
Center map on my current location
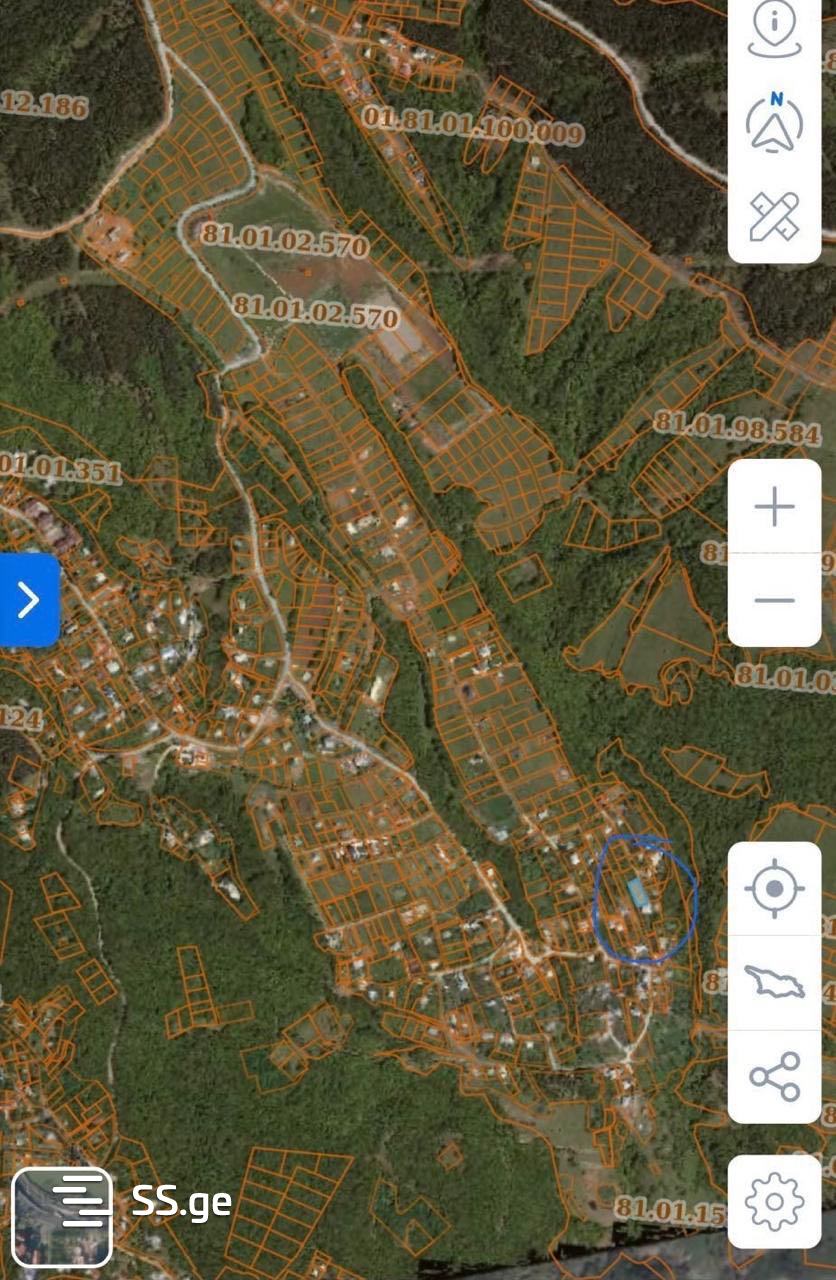(x=775, y=888)
